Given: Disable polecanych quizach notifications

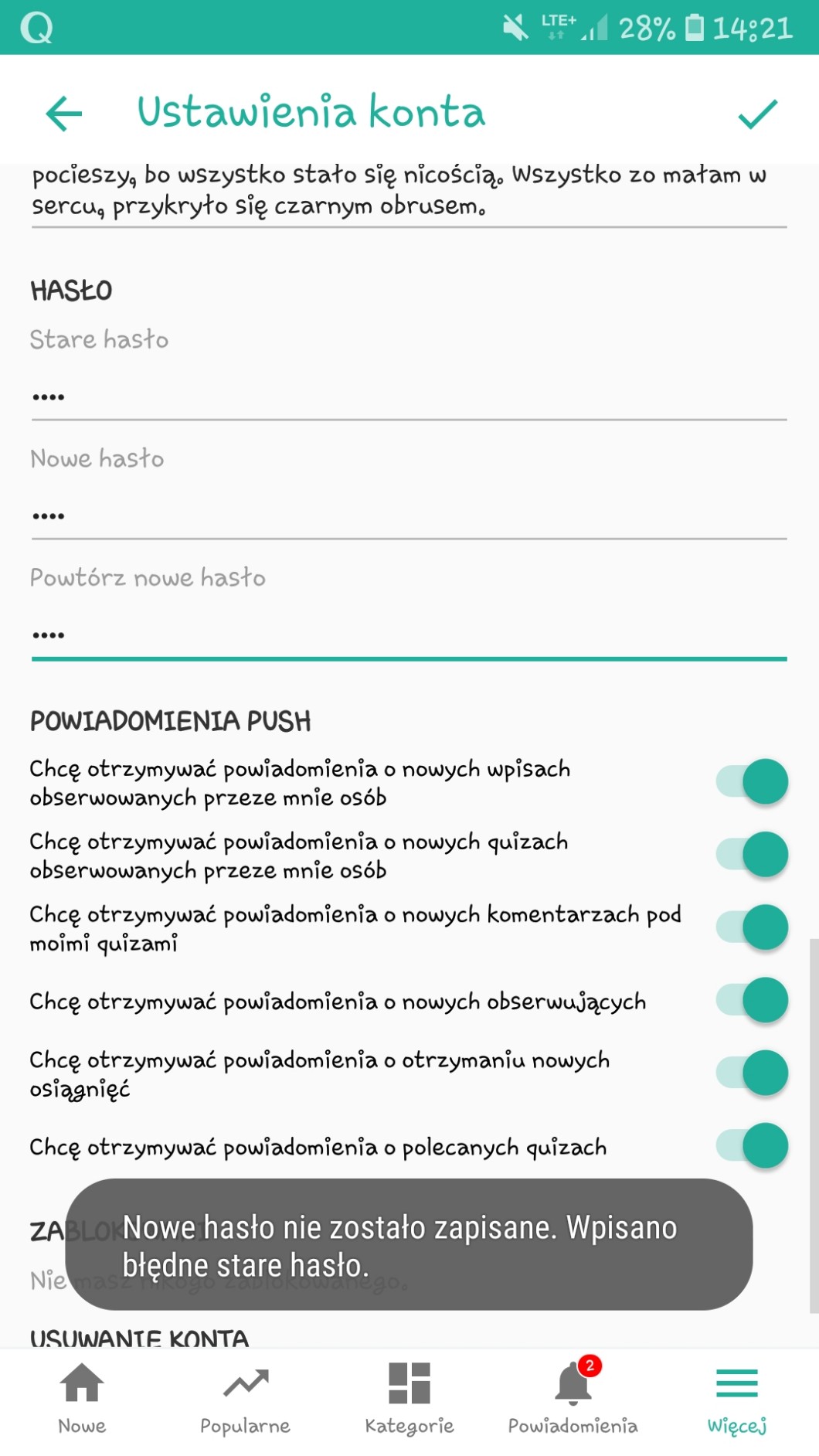Looking at the screenshot, I should (x=752, y=1145).
